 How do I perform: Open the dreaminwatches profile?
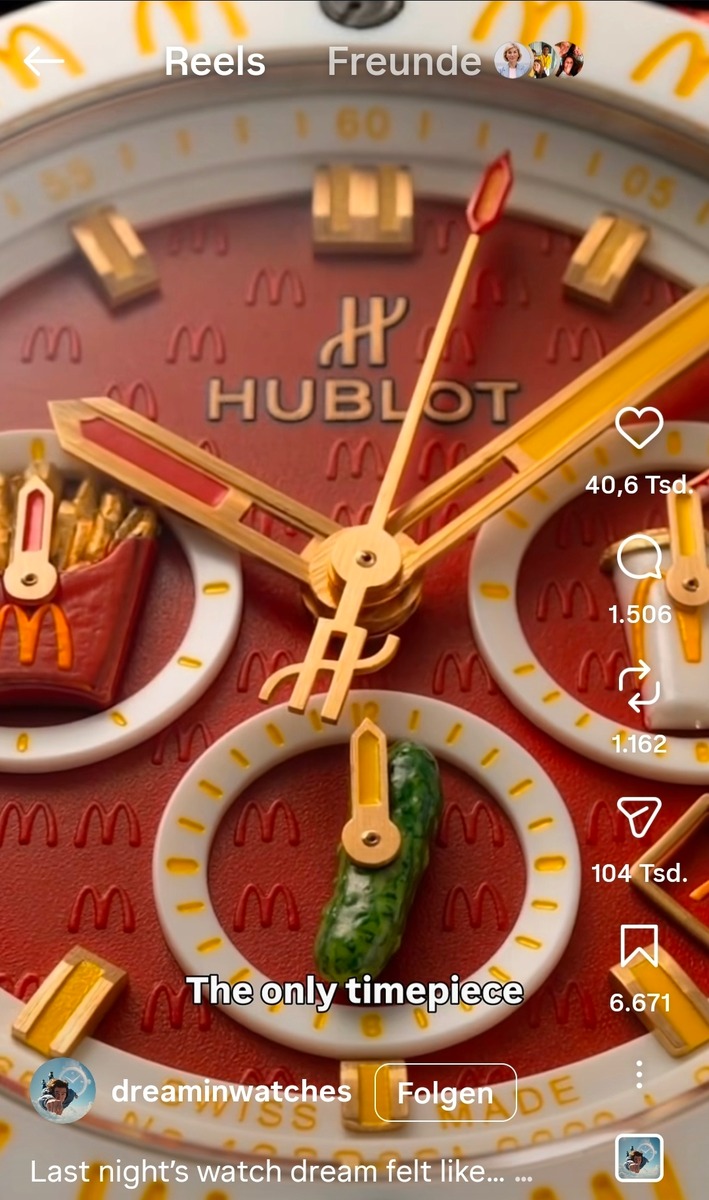(231, 1091)
